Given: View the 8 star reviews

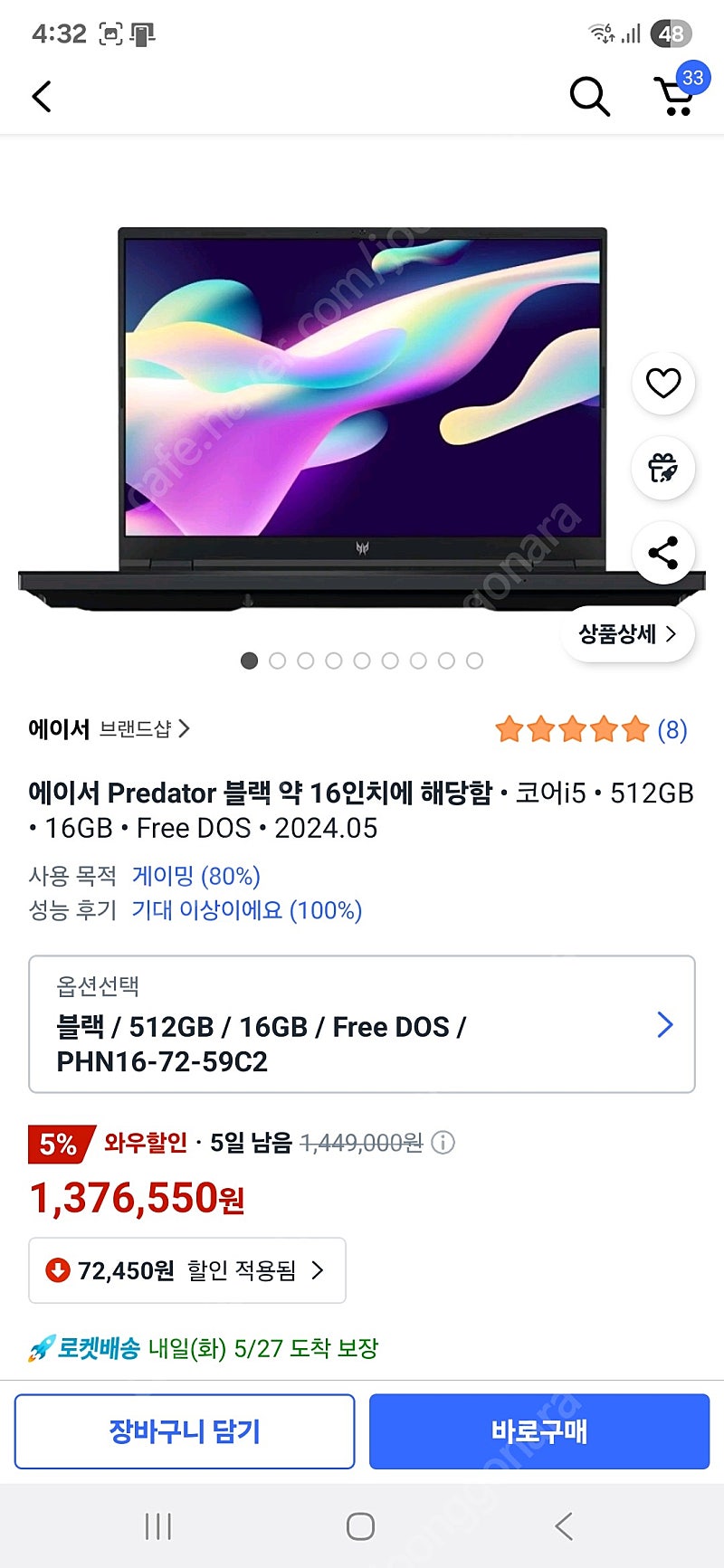Looking at the screenshot, I should point(591,729).
